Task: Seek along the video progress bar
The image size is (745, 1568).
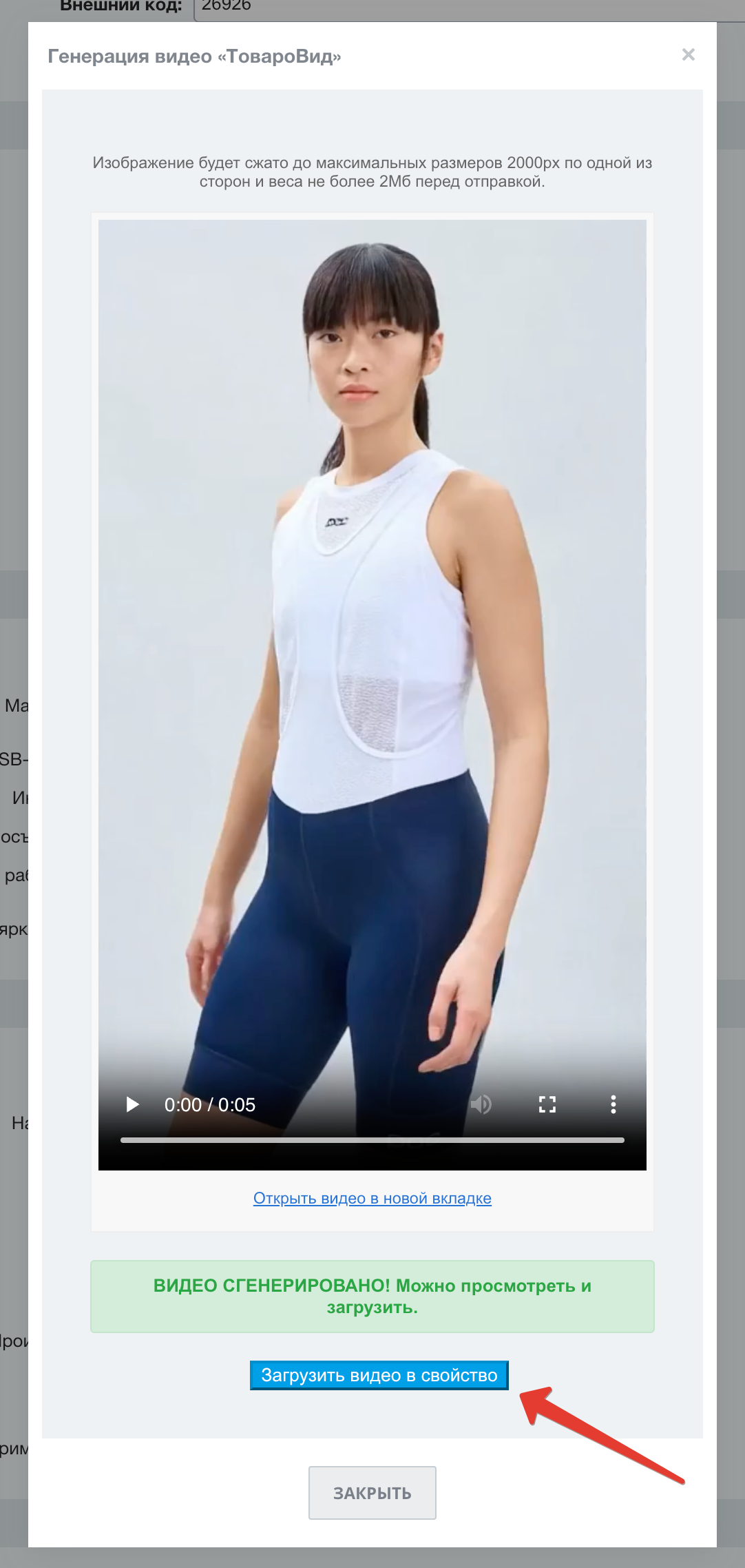Action: pyautogui.click(x=372, y=1140)
